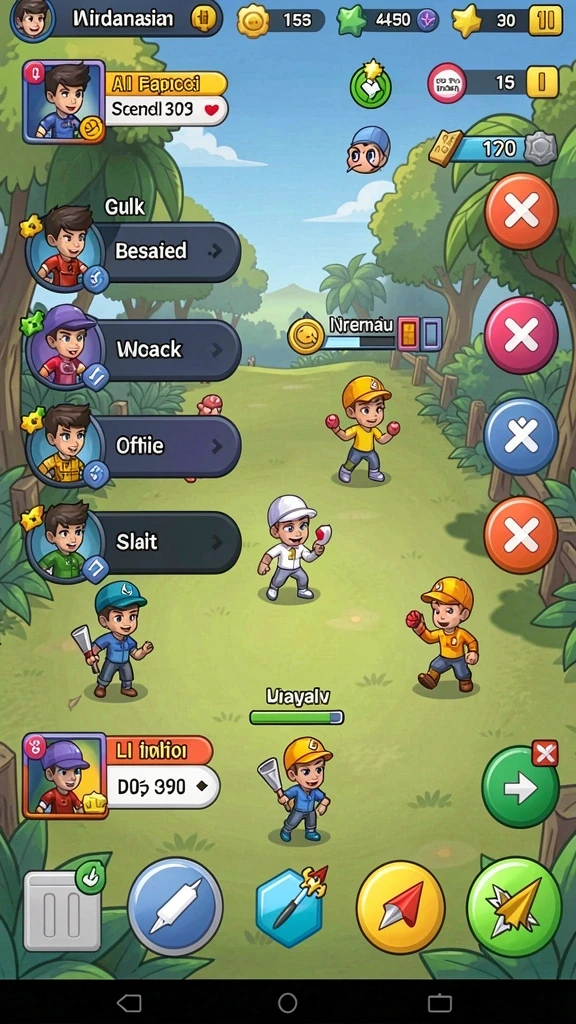This screenshot has height=1024, width=576.
Task: Tap the yellow paper plane button
Action: click(x=400, y=907)
